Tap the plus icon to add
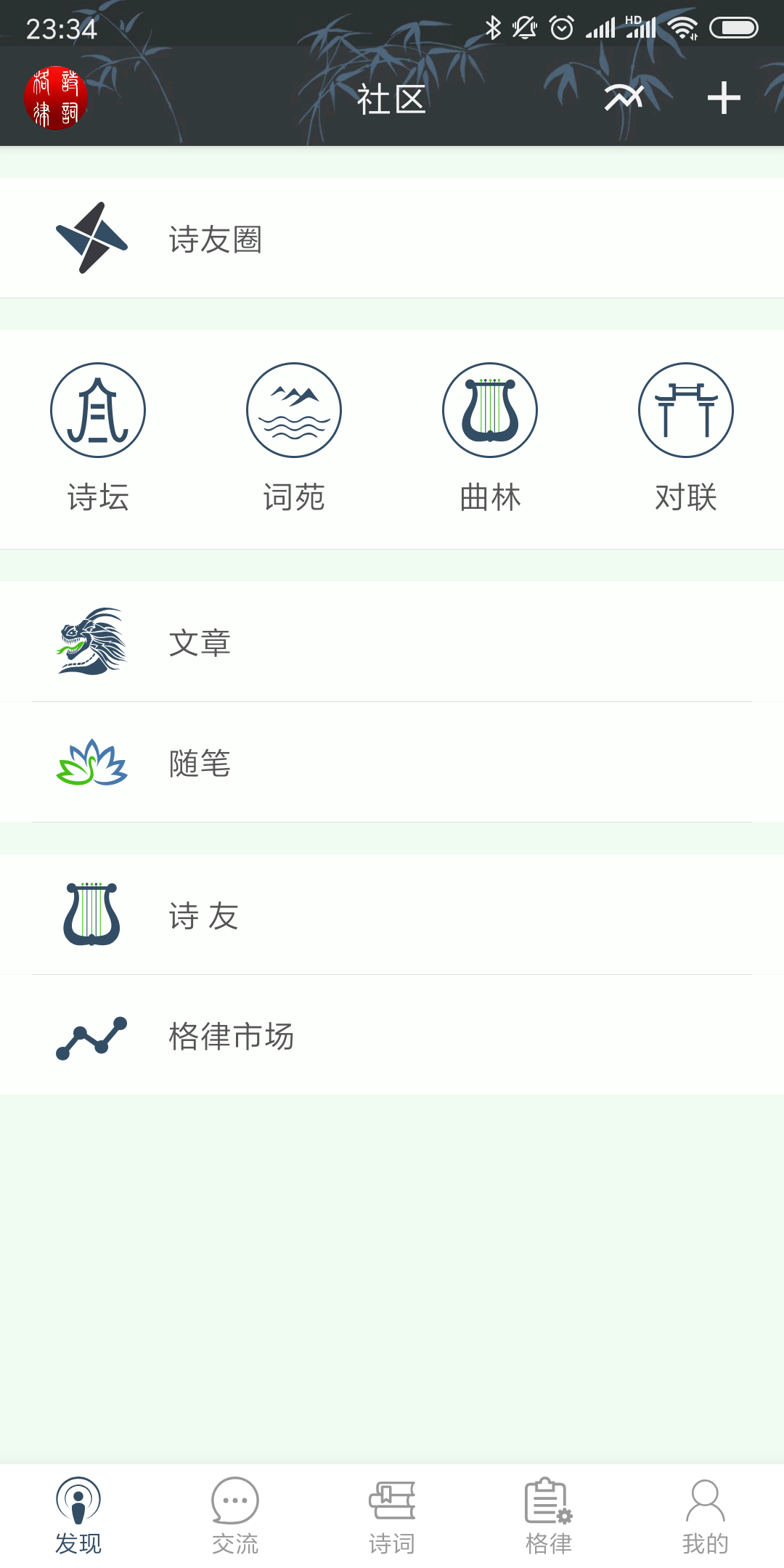 724,98
